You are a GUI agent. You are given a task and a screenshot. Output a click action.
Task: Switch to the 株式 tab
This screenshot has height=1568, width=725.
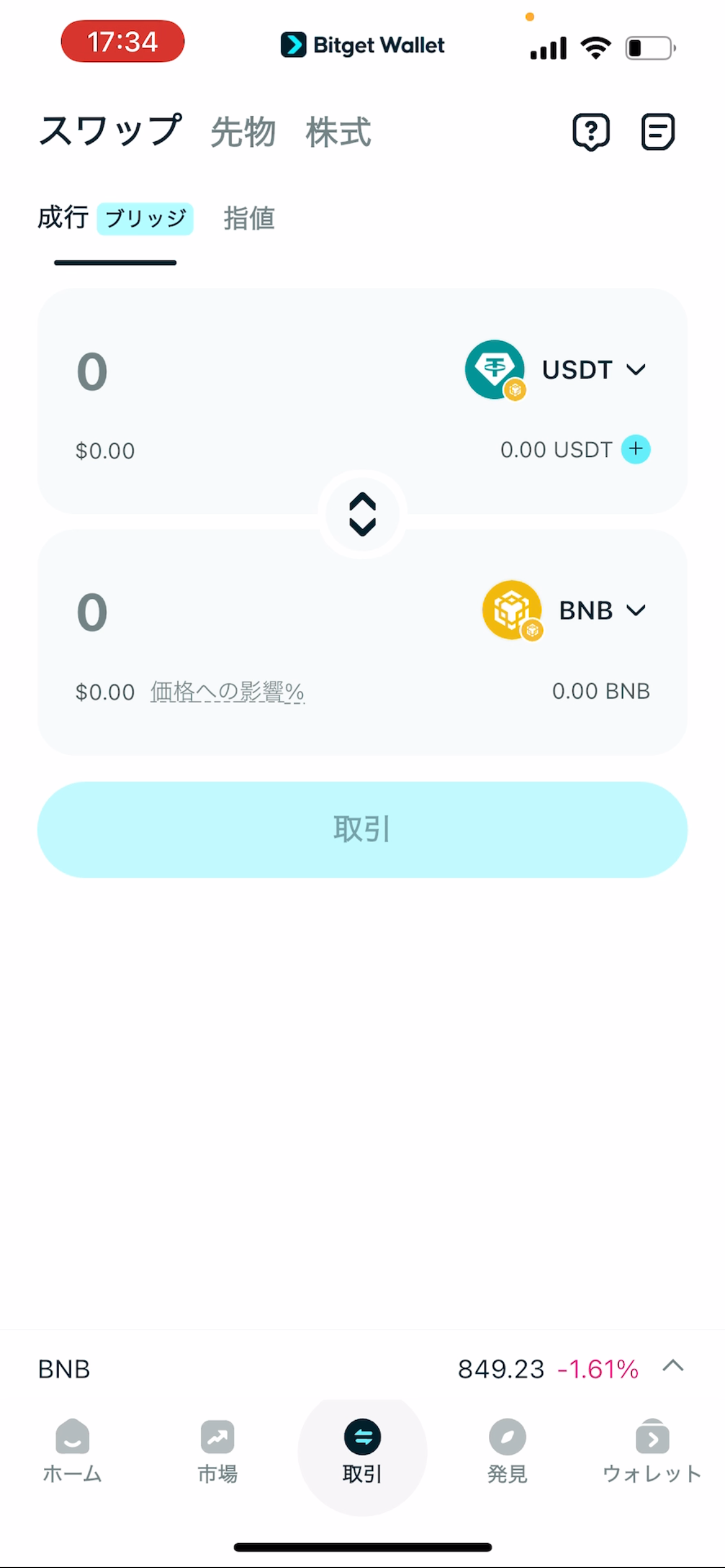tap(338, 132)
